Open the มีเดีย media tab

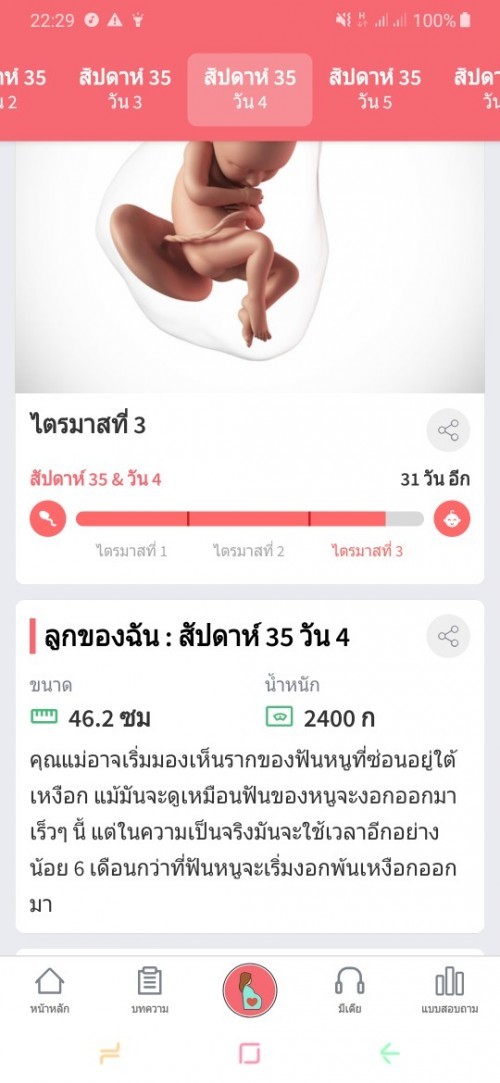coord(350,990)
